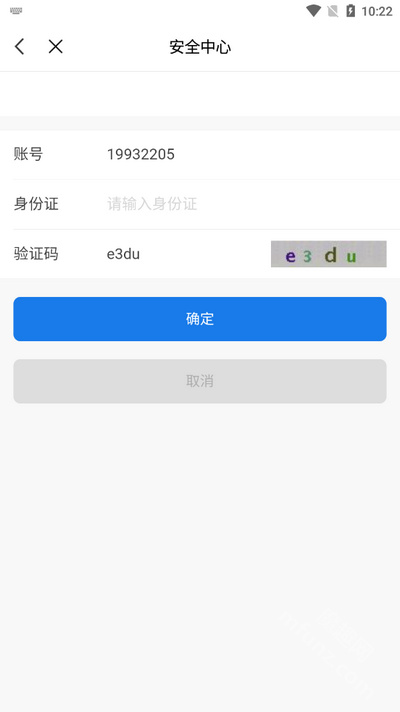Tap the 账号 field 19932205
Screen dimensions: 400x712
click(247, 154)
